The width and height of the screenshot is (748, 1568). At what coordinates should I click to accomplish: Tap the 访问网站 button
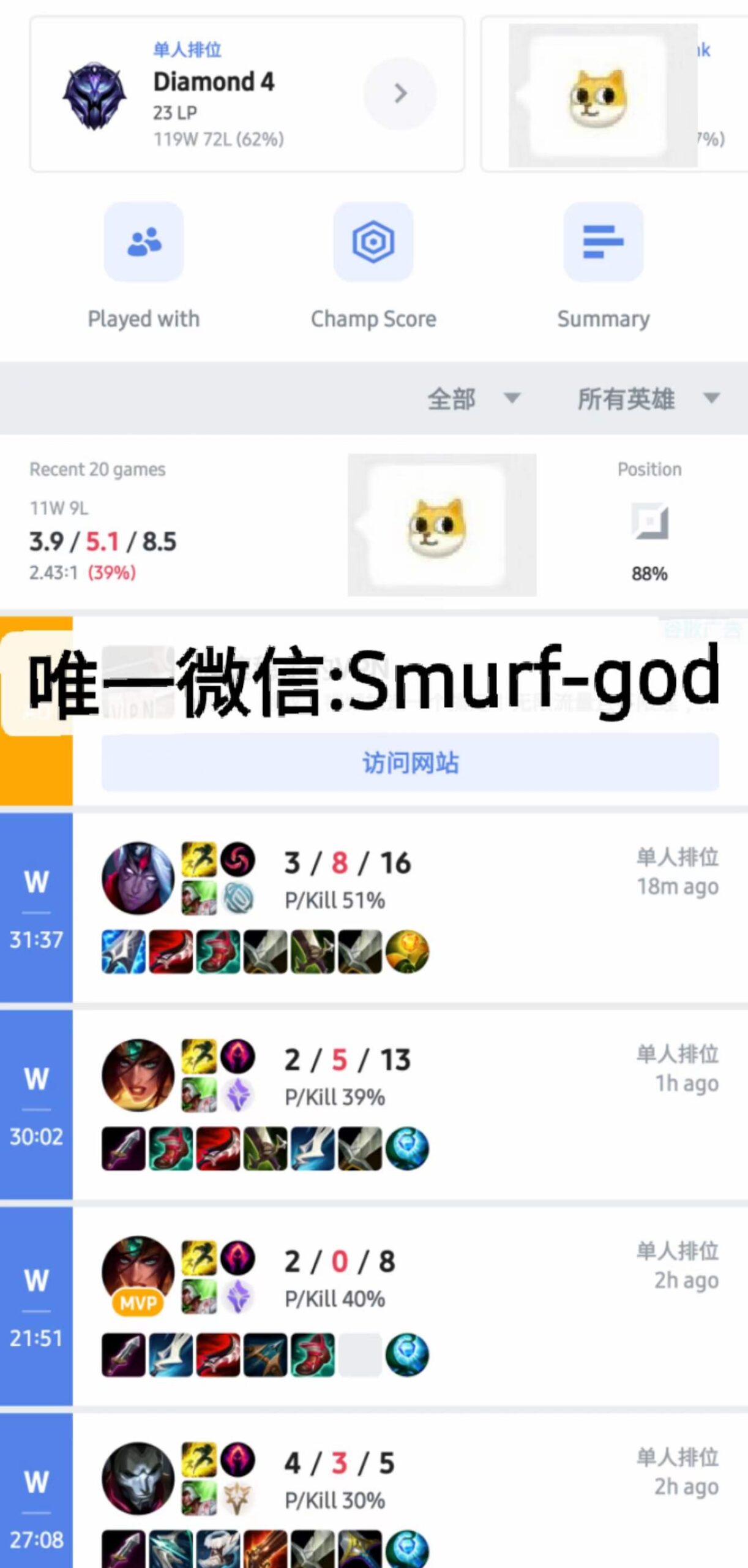click(x=410, y=763)
